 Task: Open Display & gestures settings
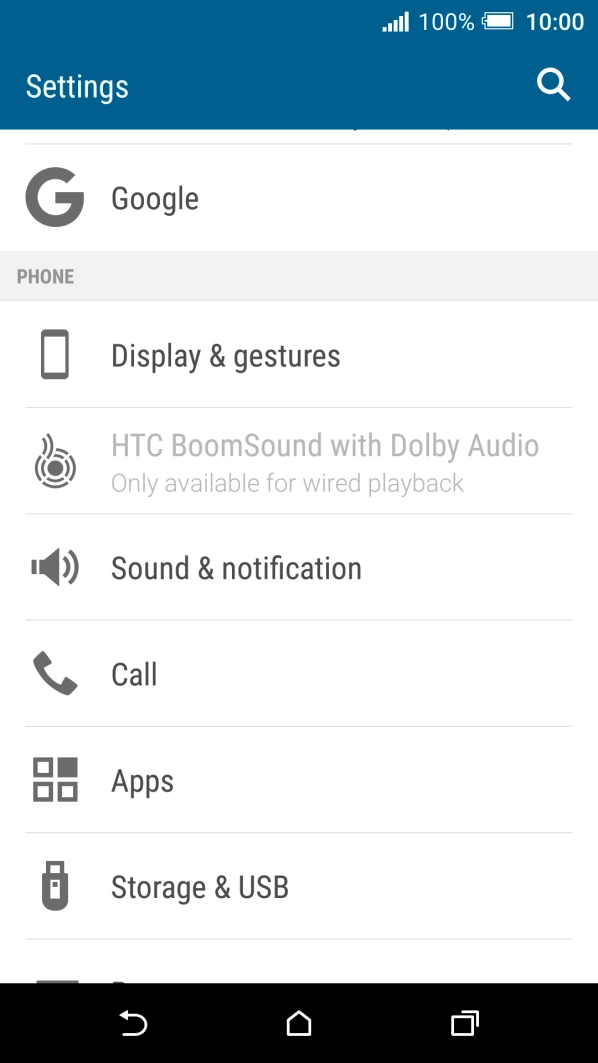point(299,355)
